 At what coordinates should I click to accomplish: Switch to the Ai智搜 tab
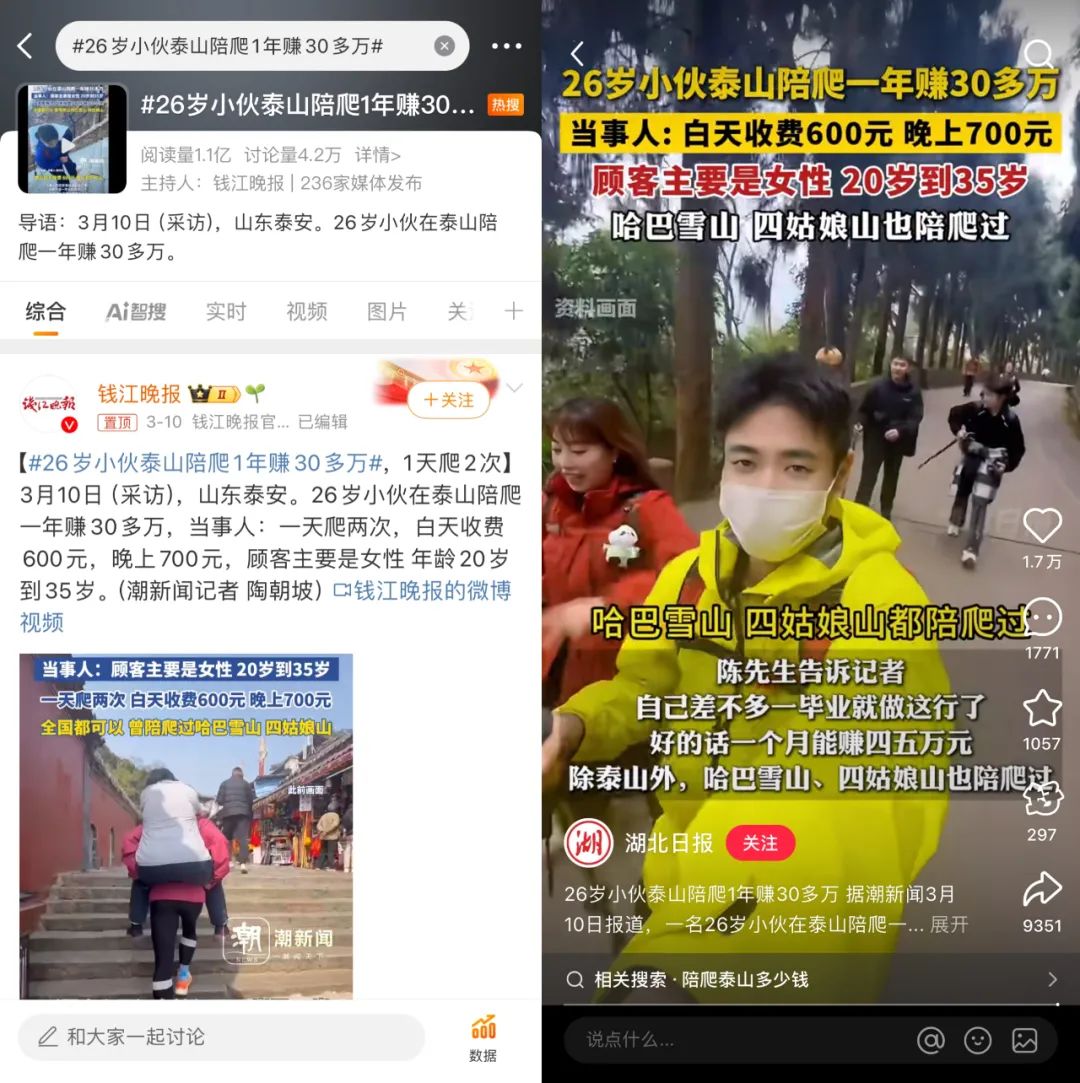pos(136,312)
